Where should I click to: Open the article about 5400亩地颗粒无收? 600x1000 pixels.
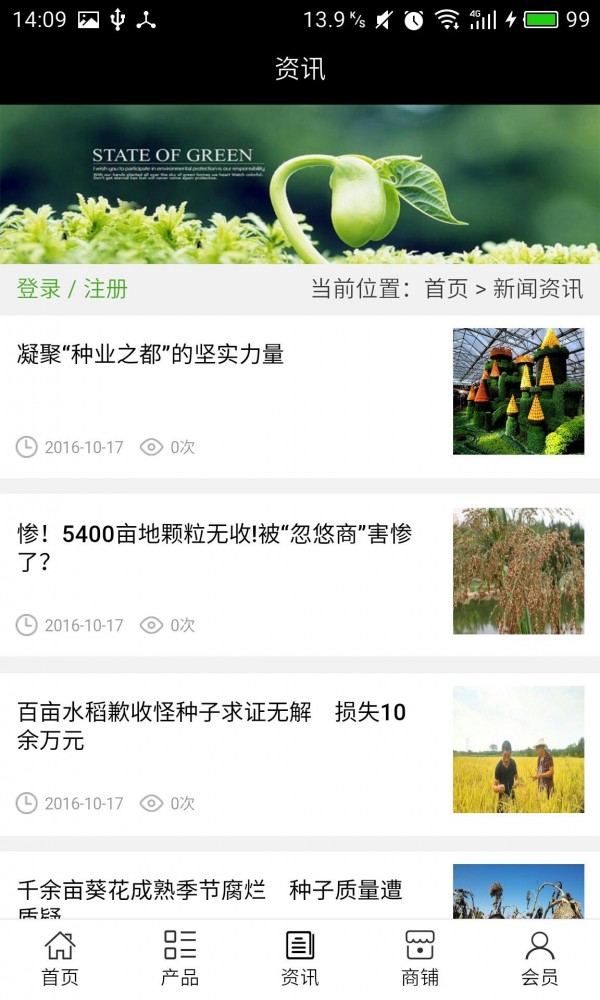pos(215,547)
